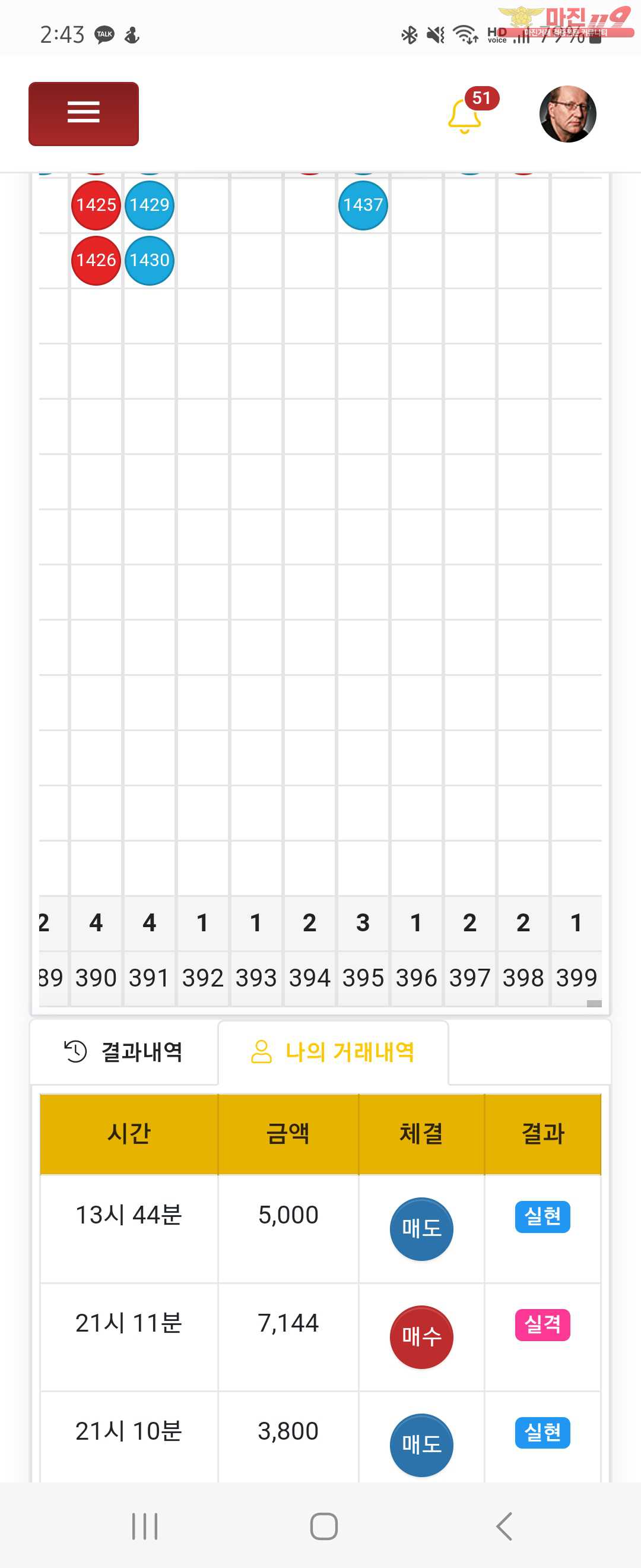Go to the home screen
The width and height of the screenshot is (641, 1568).
323,1526
